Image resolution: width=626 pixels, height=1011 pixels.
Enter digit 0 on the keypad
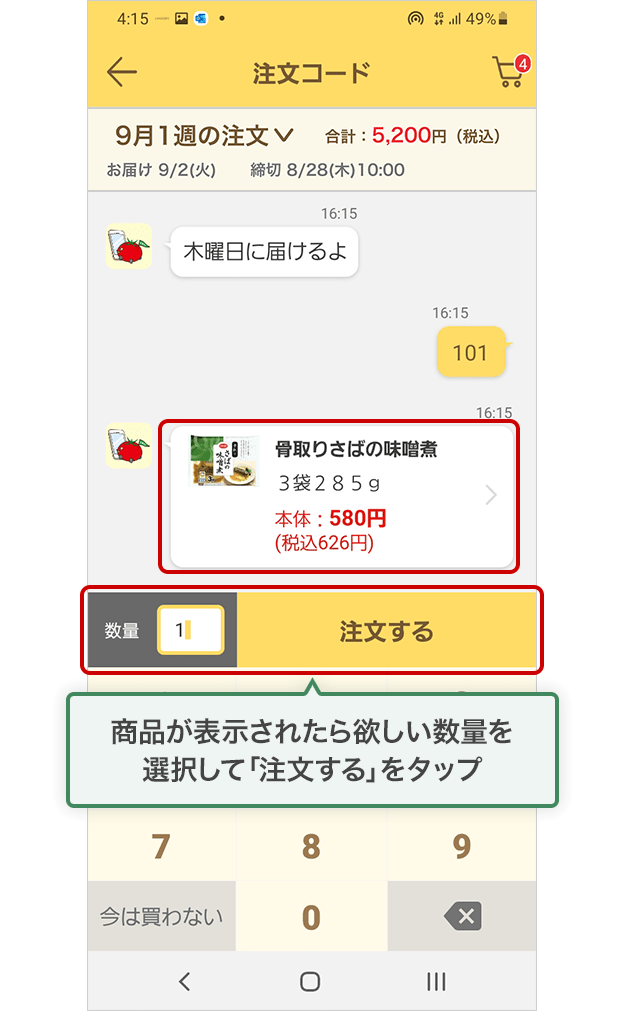tap(311, 916)
